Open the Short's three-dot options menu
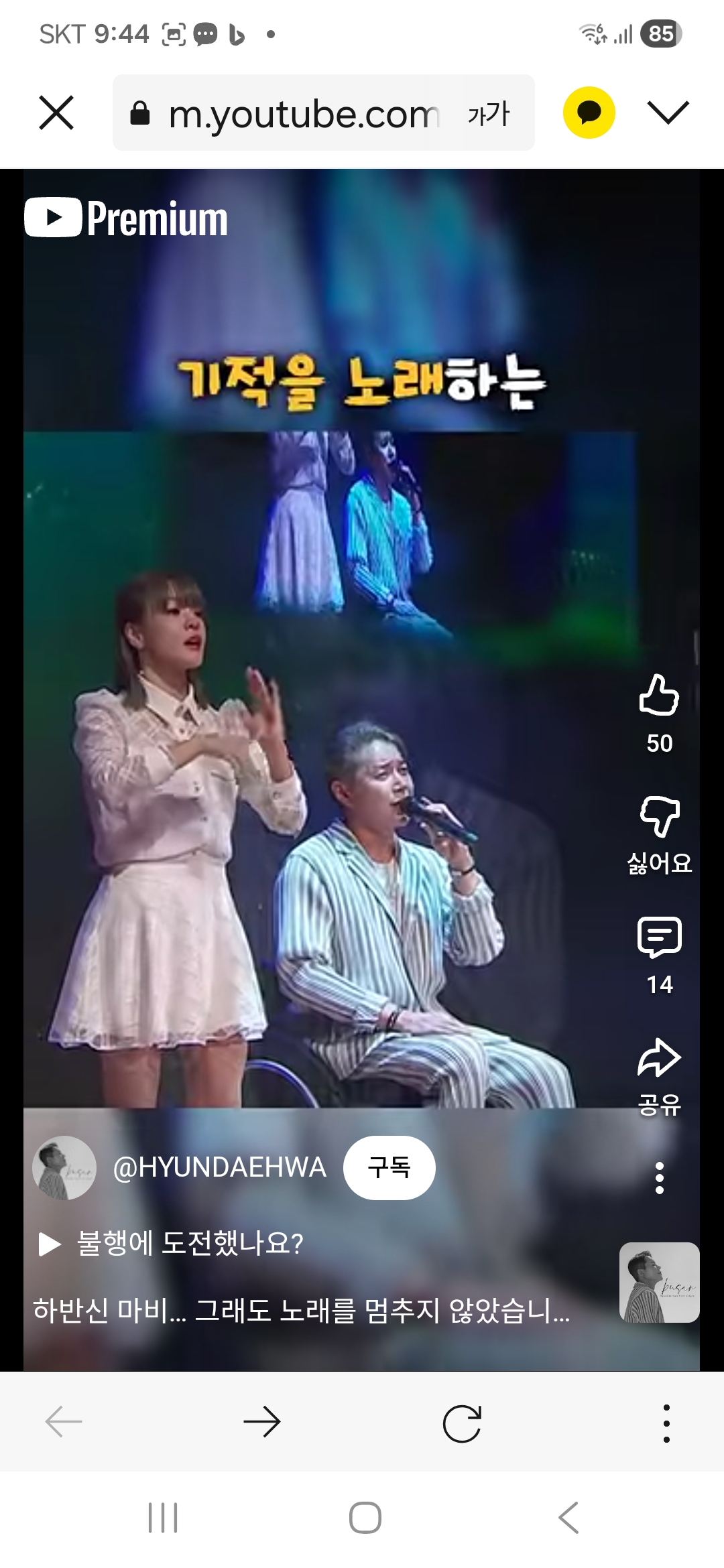This screenshot has width=724, height=1568. 660,1177
